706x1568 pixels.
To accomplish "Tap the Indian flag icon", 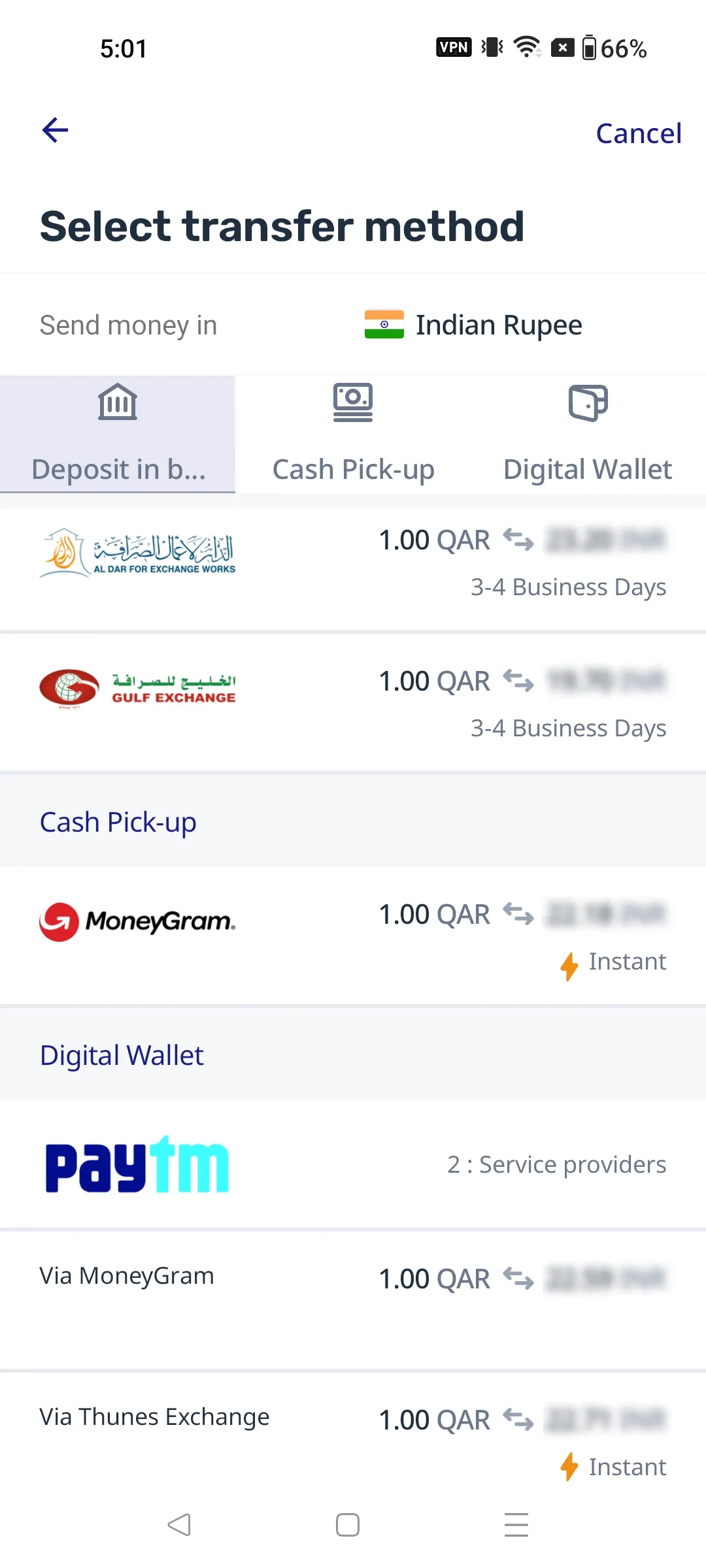I will [384, 324].
